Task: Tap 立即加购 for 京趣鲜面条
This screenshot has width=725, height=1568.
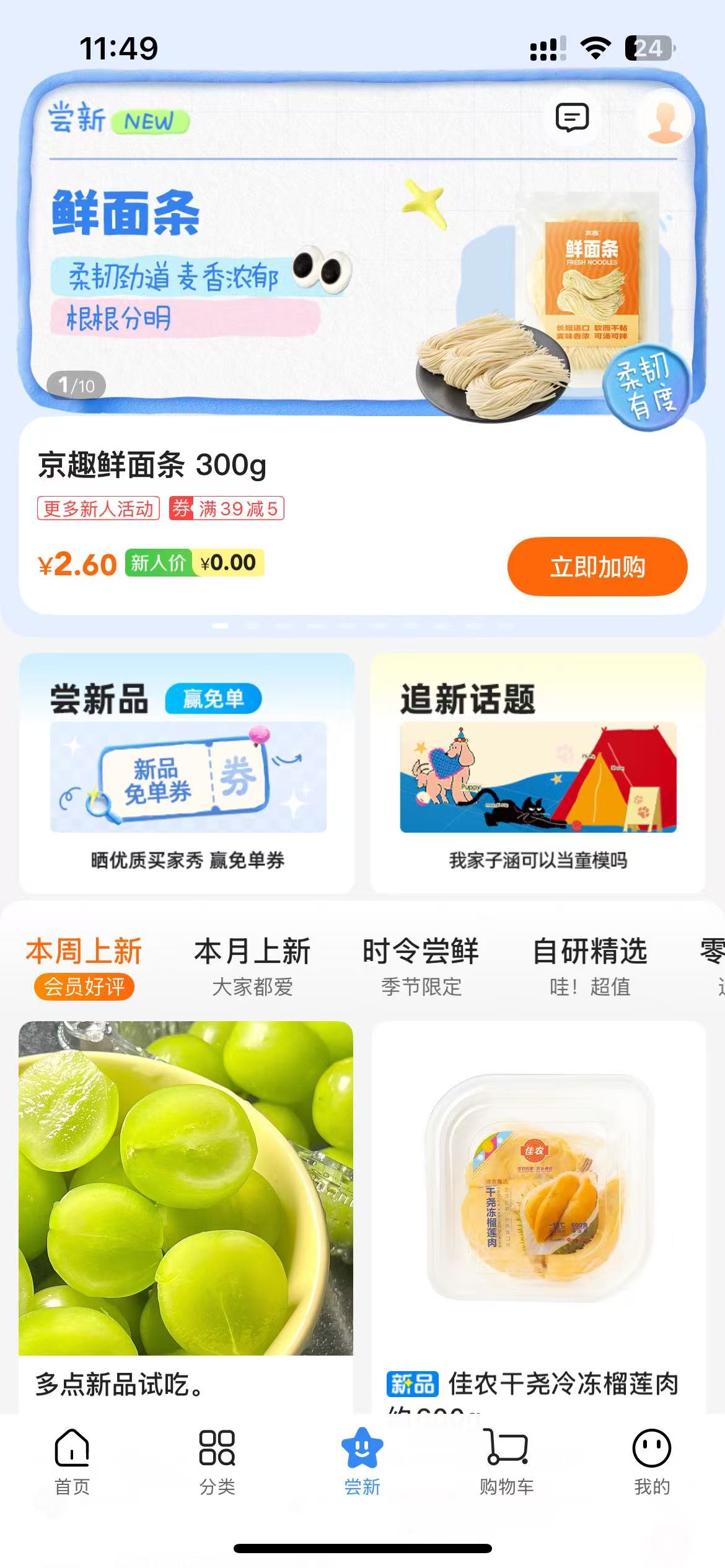Action: (597, 567)
